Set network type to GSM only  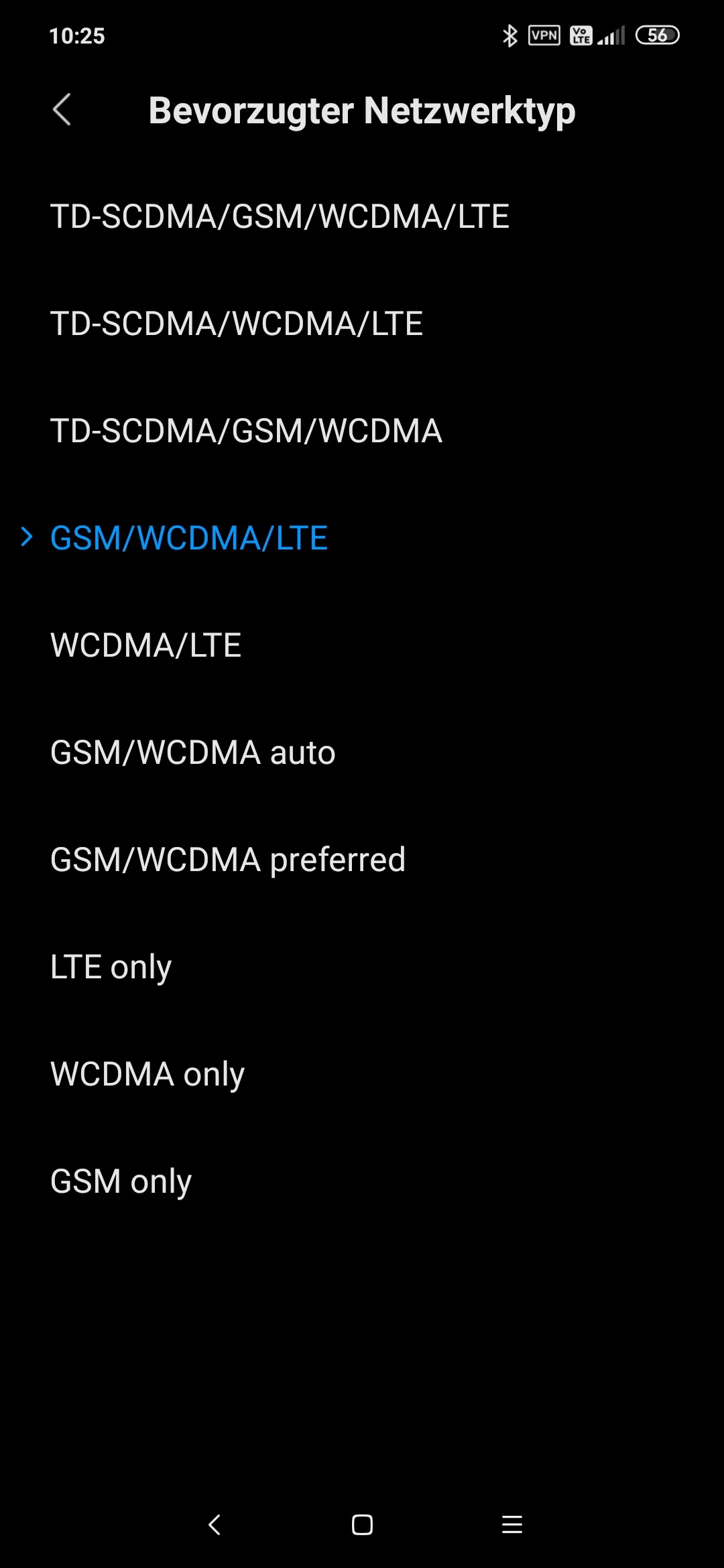pyautogui.click(x=362, y=1181)
